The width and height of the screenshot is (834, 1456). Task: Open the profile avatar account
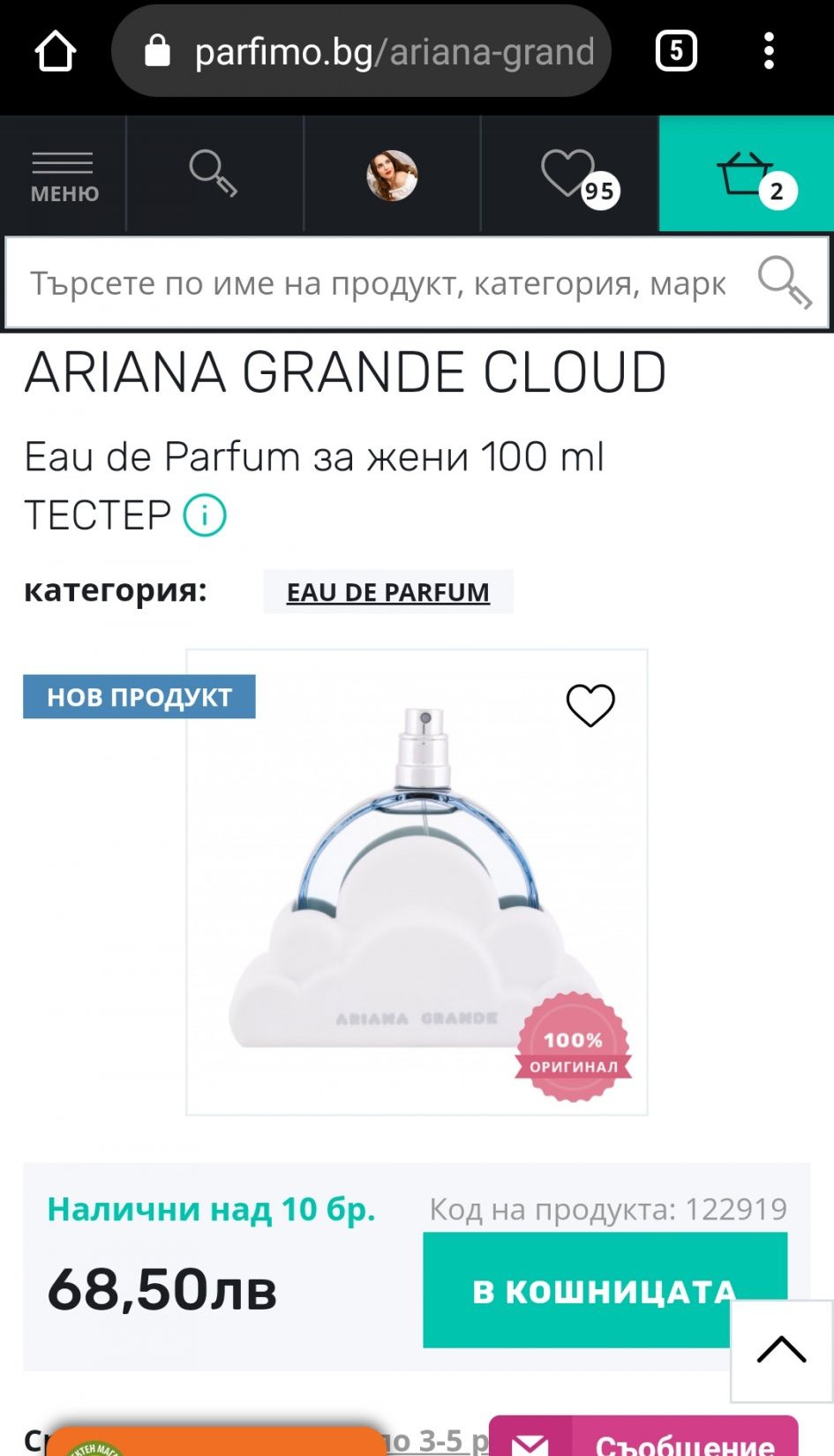(392, 175)
